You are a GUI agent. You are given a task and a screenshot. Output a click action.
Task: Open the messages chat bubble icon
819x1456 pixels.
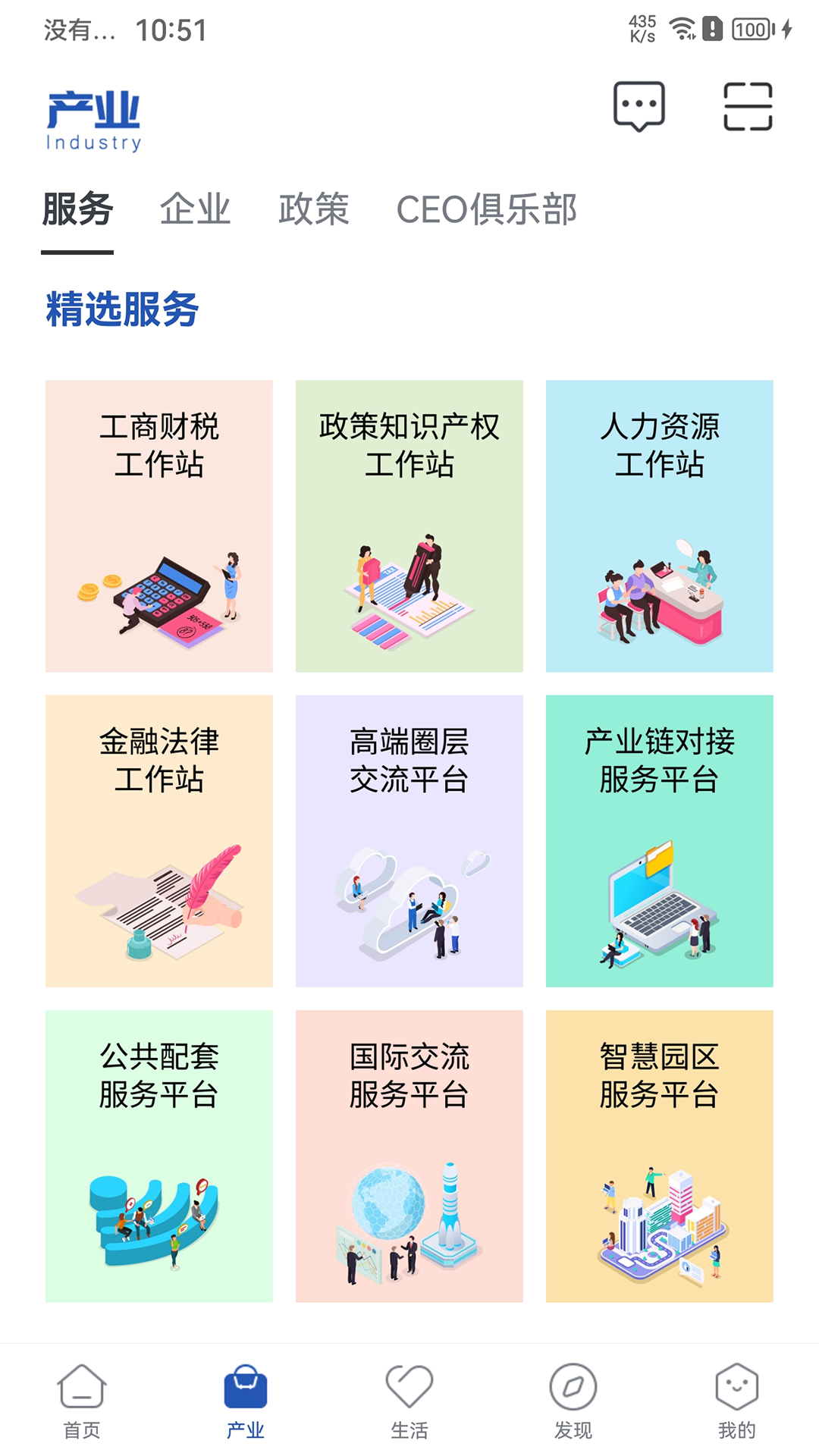coord(639,106)
